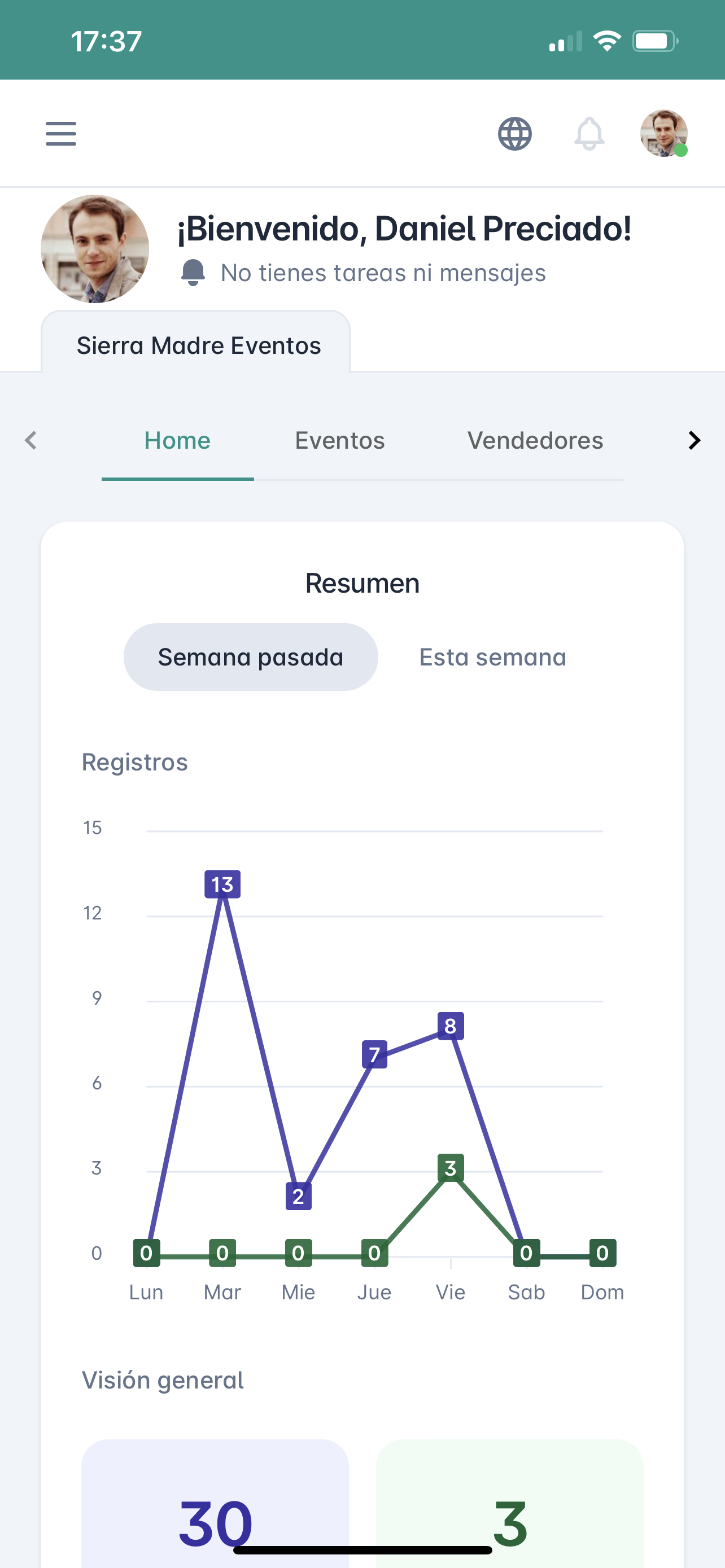
Task: Open the notifications bell
Action: pyautogui.click(x=589, y=133)
